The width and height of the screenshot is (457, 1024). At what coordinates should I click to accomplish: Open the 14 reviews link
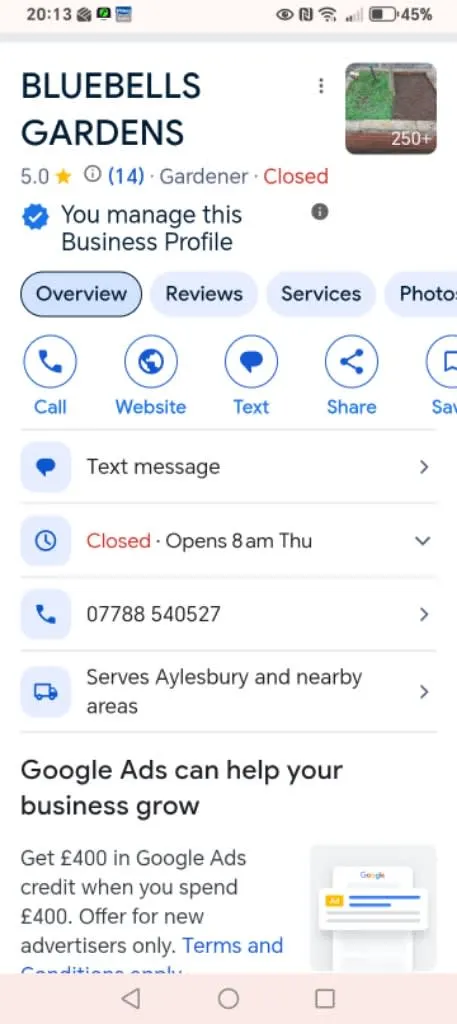tap(125, 176)
